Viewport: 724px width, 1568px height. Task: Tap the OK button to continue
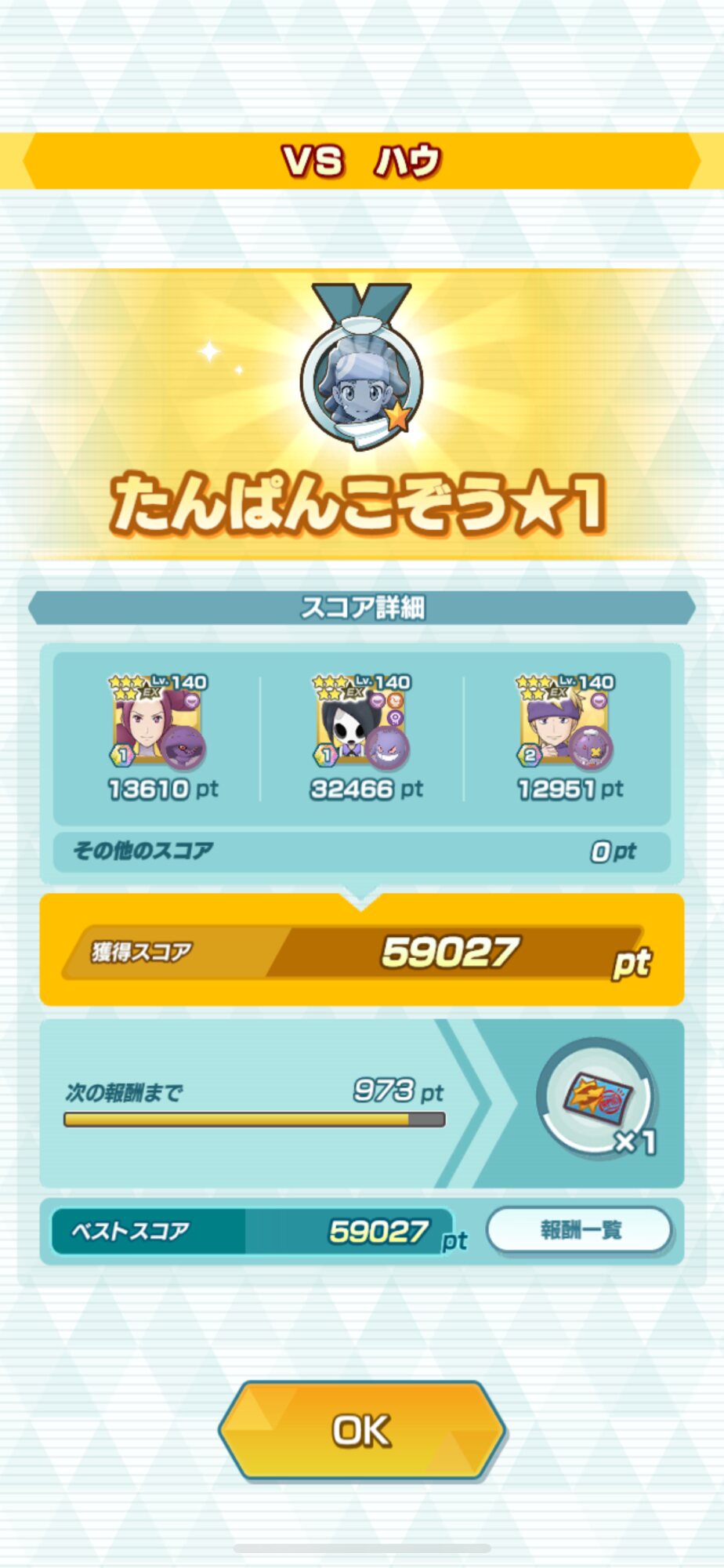(362, 1430)
